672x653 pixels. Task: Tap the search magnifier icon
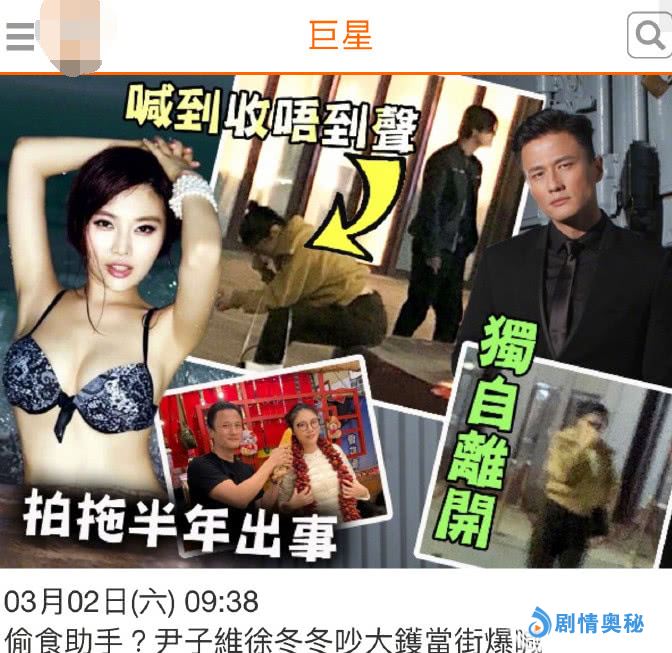tap(649, 37)
